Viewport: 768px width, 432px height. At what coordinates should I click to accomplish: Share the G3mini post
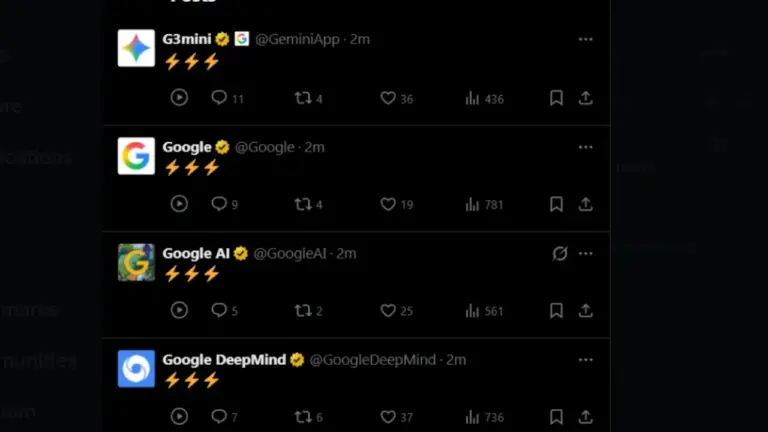(586, 98)
